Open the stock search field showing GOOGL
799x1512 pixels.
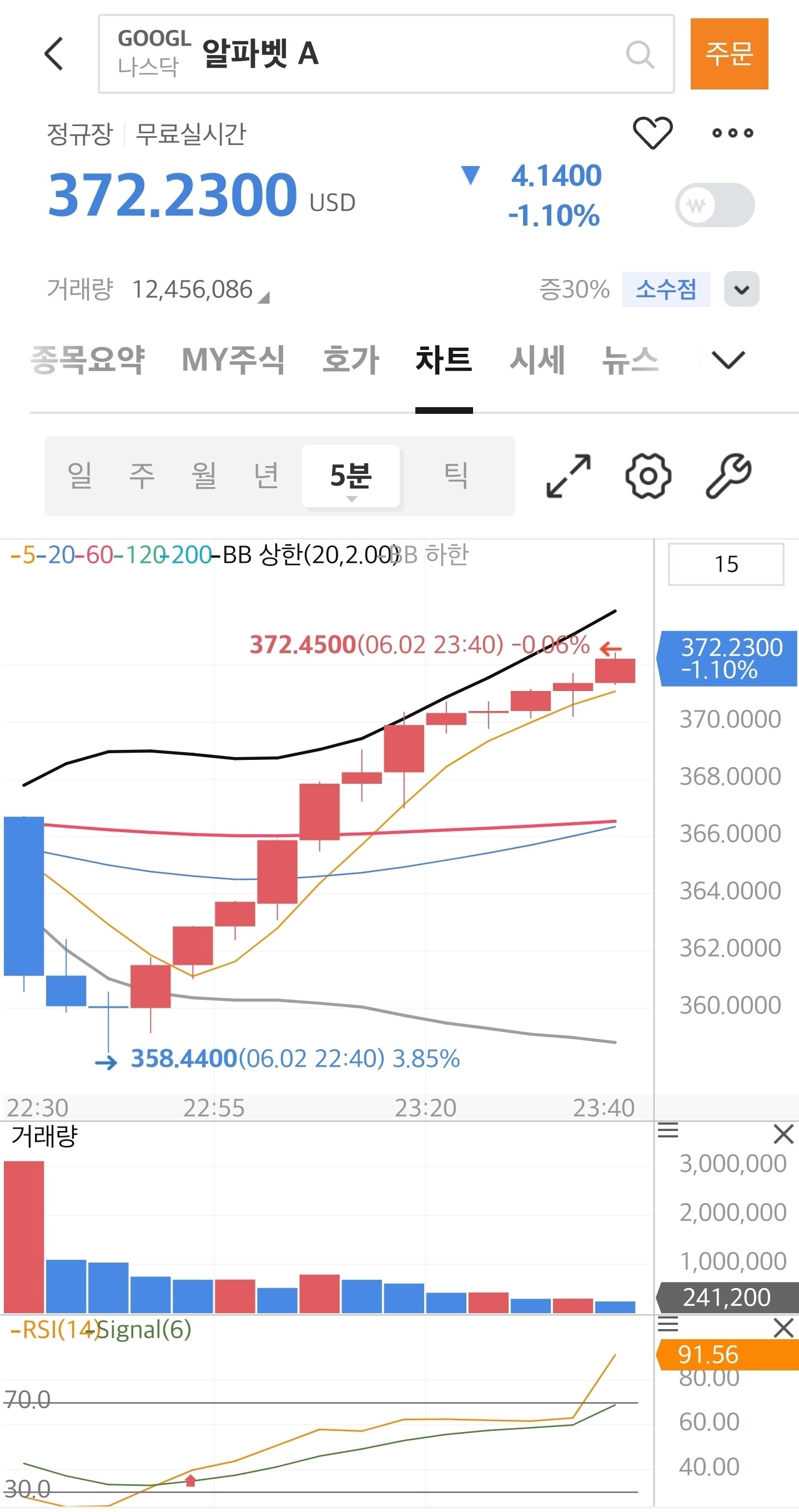tap(386, 54)
